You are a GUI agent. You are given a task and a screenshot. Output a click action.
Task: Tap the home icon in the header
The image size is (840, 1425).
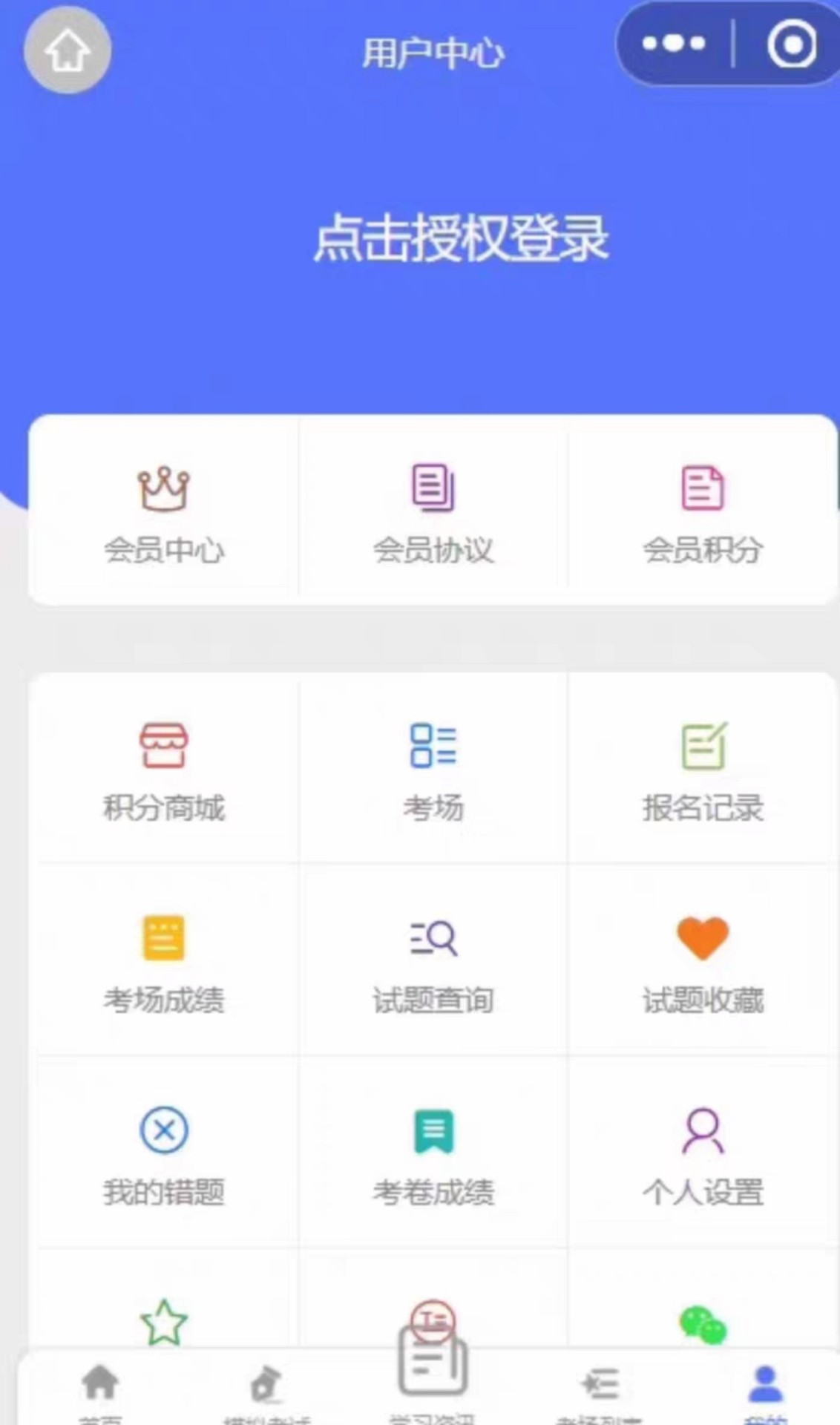click(68, 50)
